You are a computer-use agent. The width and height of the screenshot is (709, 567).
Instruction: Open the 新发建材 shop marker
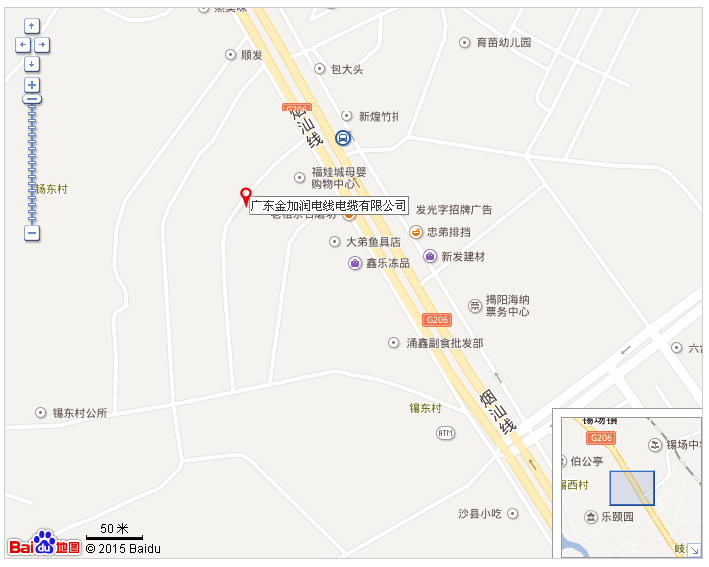[430, 256]
